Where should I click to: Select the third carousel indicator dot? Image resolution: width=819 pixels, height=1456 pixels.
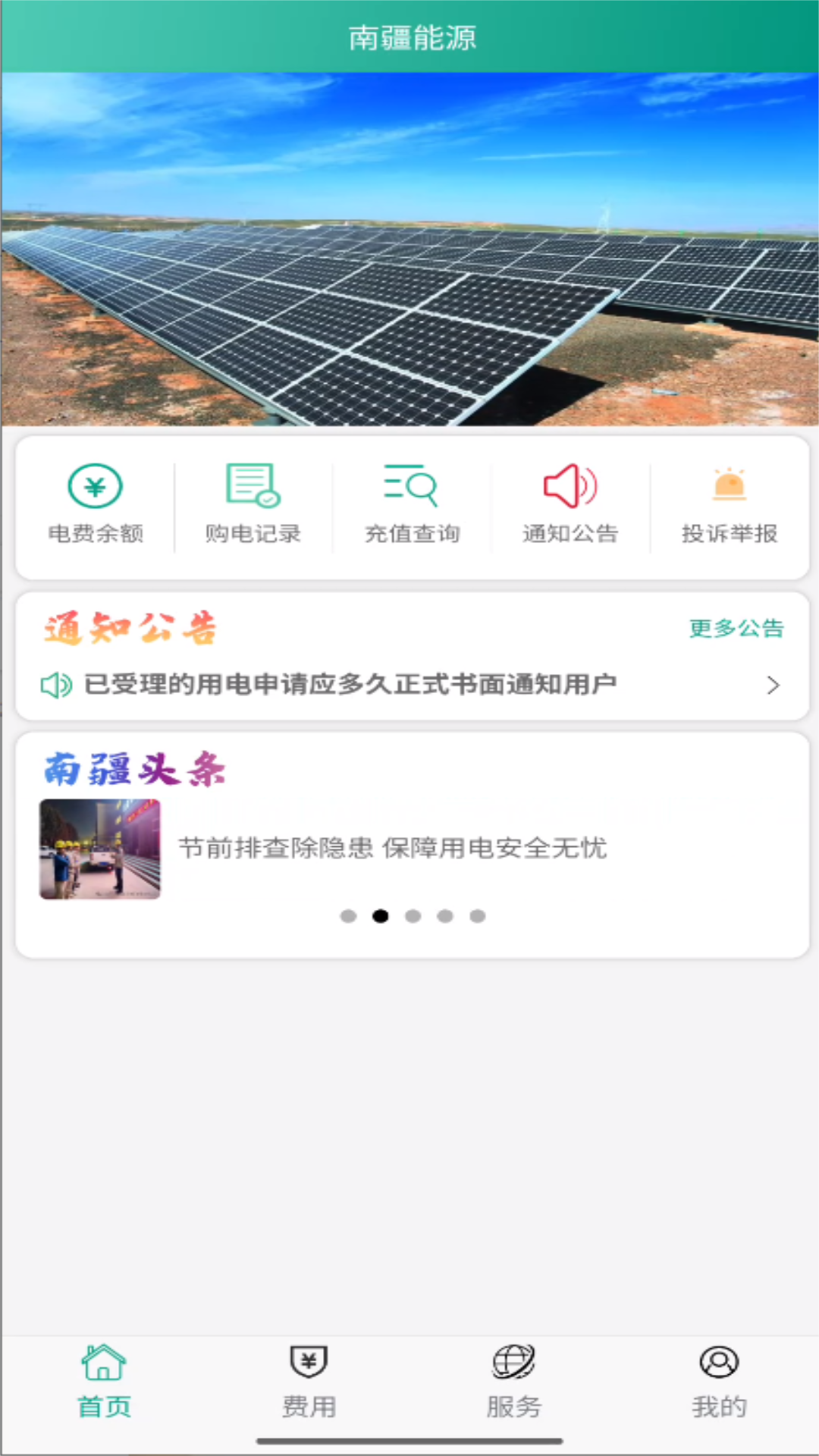point(413,916)
